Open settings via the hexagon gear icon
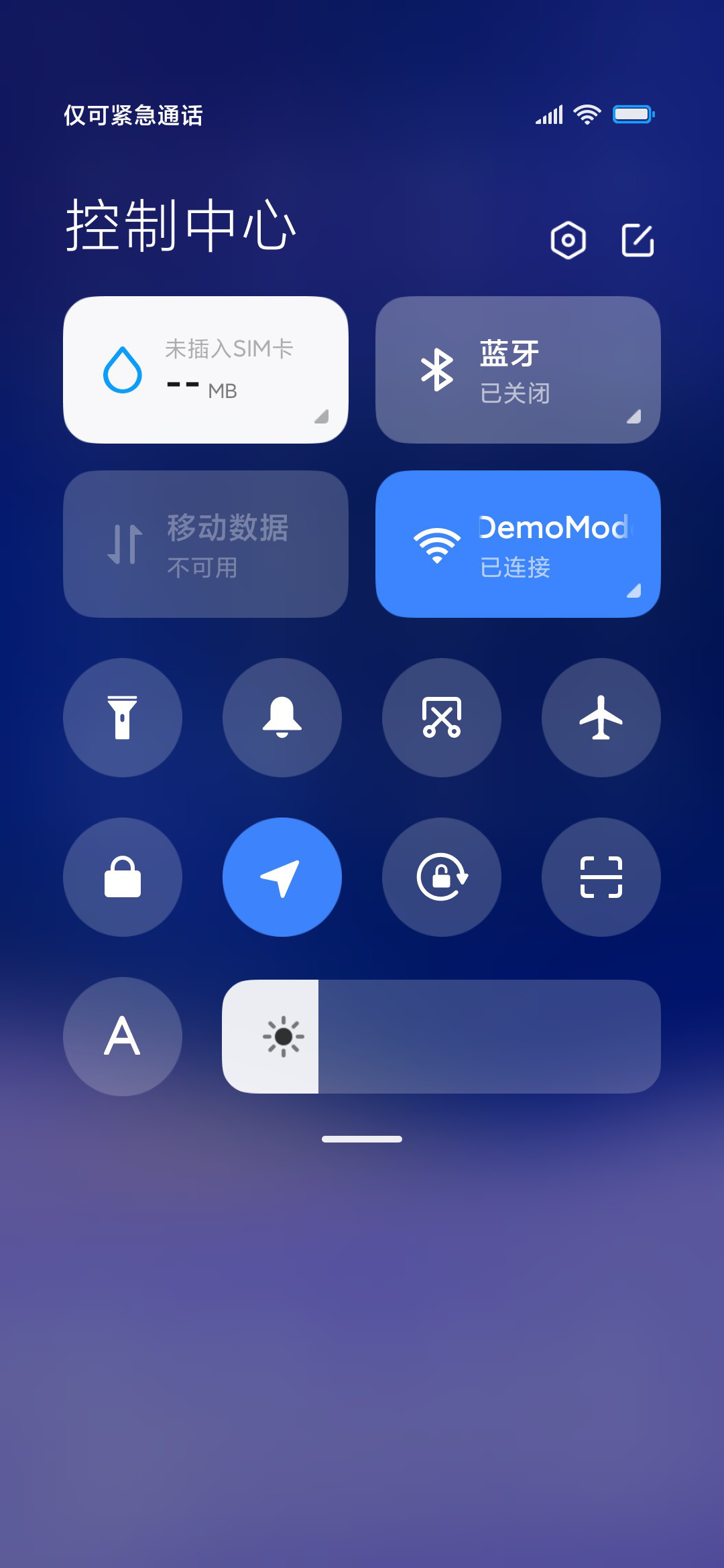 tap(568, 240)
